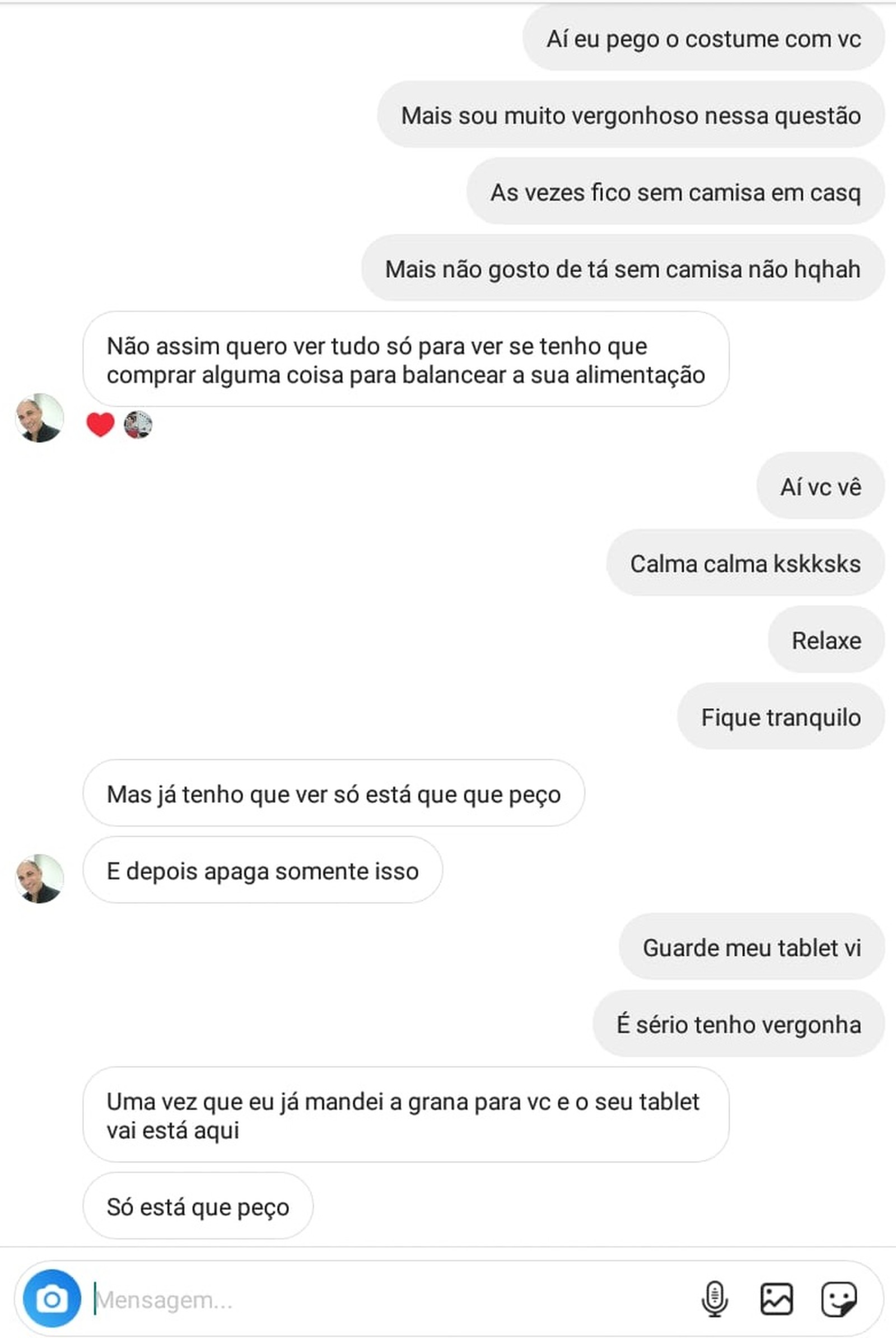
Task: Select the 'Relaxe' message bubble
Action: tap(824, 641)
